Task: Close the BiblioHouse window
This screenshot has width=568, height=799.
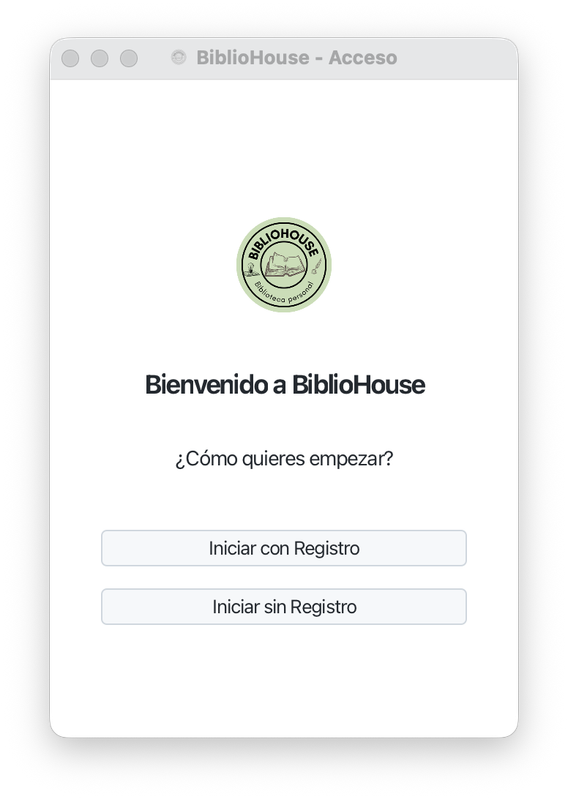Action: 70,58
